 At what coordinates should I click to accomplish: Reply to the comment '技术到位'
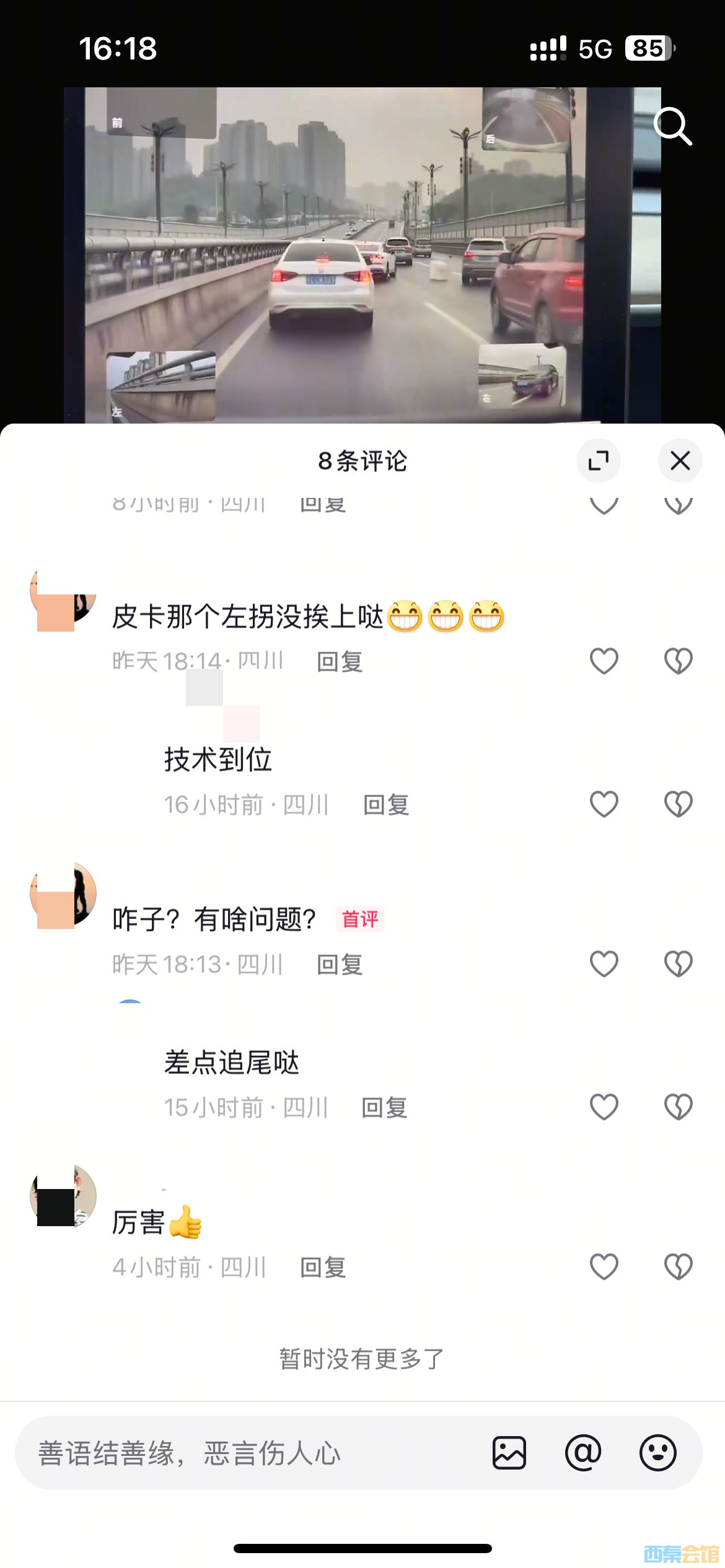385,805
